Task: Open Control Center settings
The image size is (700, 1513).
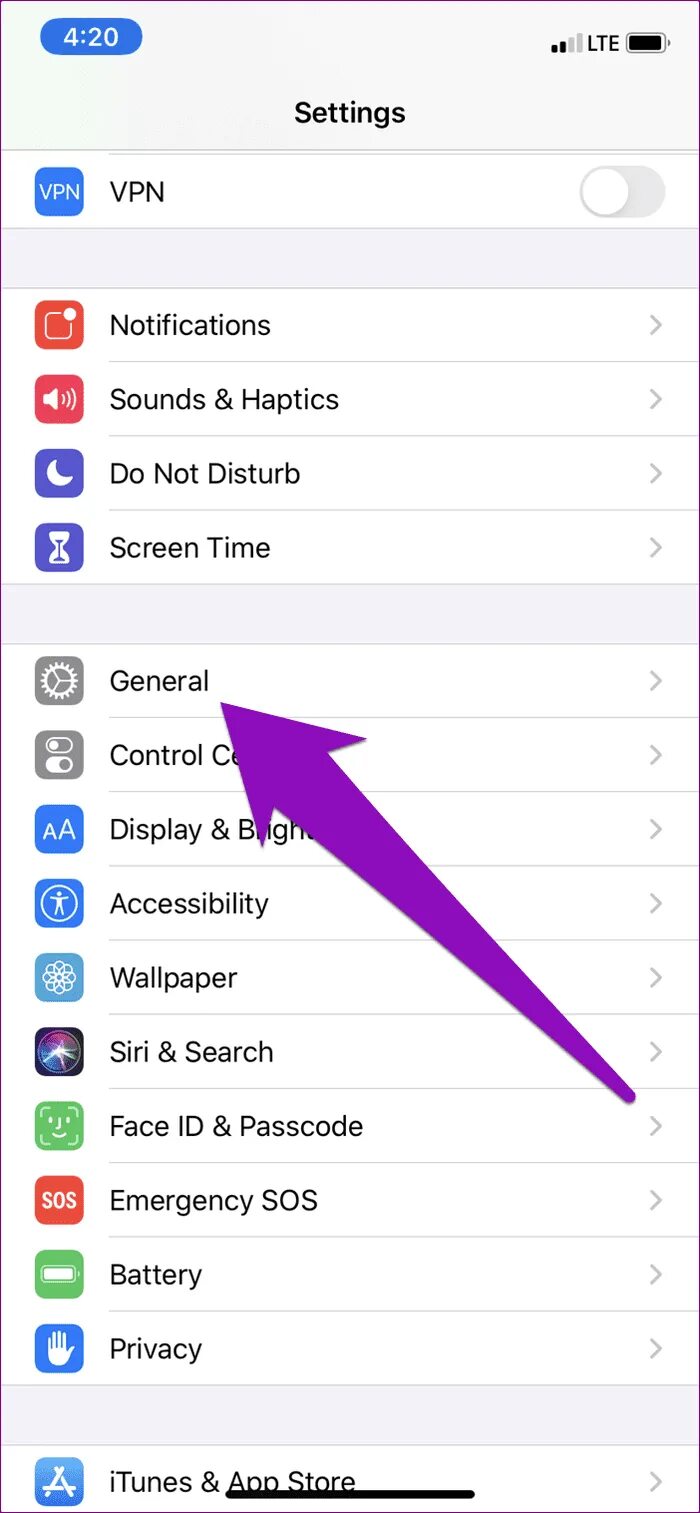Action: (x=350, y=755)
